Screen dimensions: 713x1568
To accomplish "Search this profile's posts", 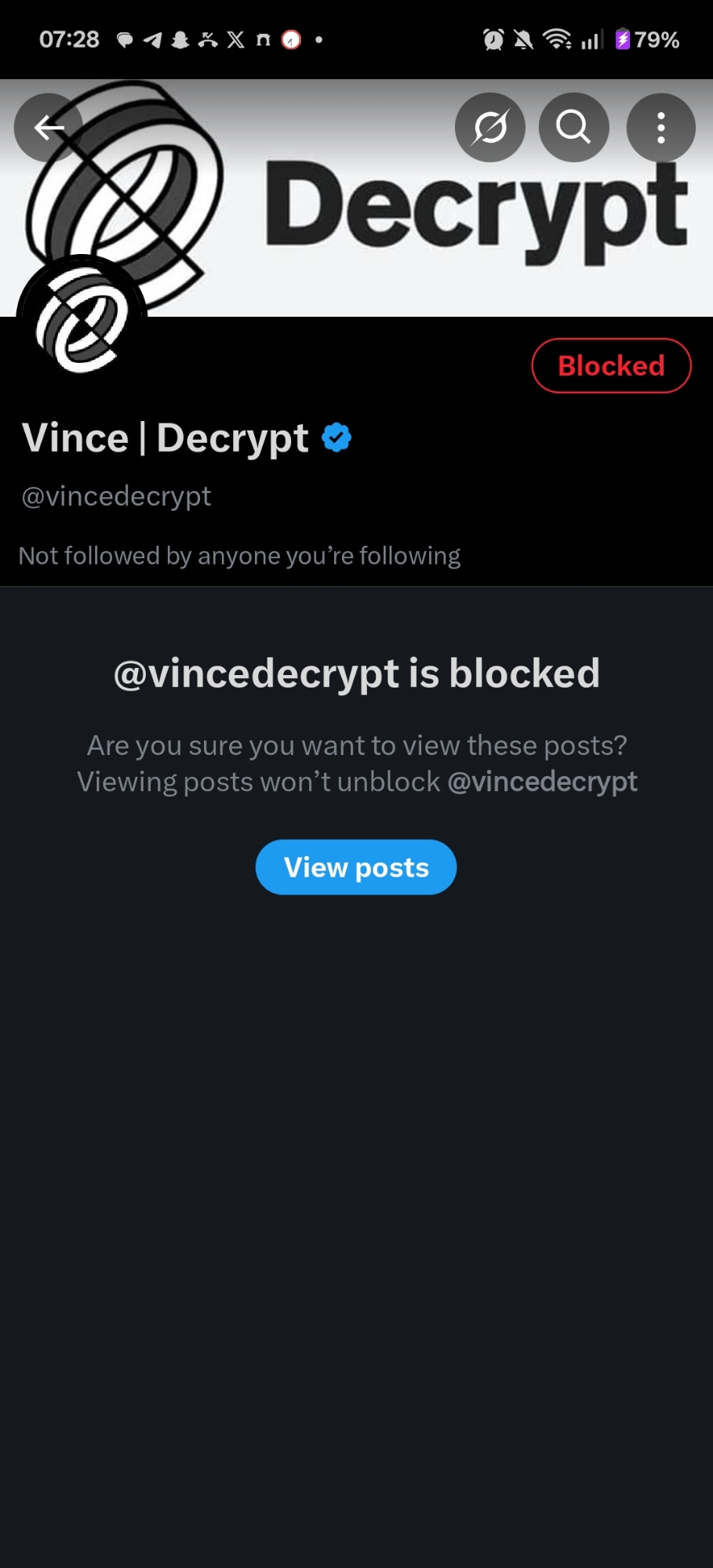I will (x=573, y=127).
